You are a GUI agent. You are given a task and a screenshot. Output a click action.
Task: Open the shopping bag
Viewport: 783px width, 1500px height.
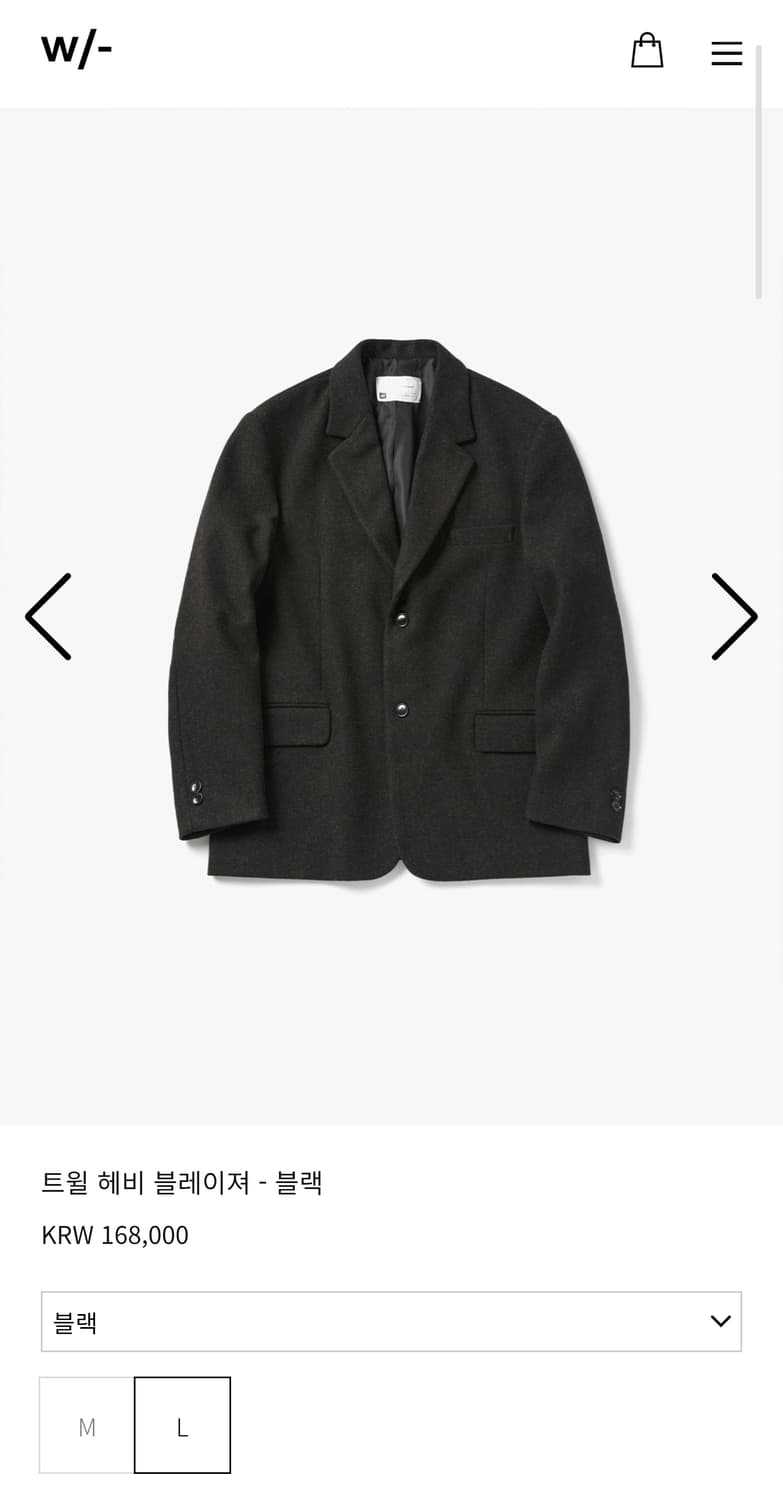coord(647,51)
